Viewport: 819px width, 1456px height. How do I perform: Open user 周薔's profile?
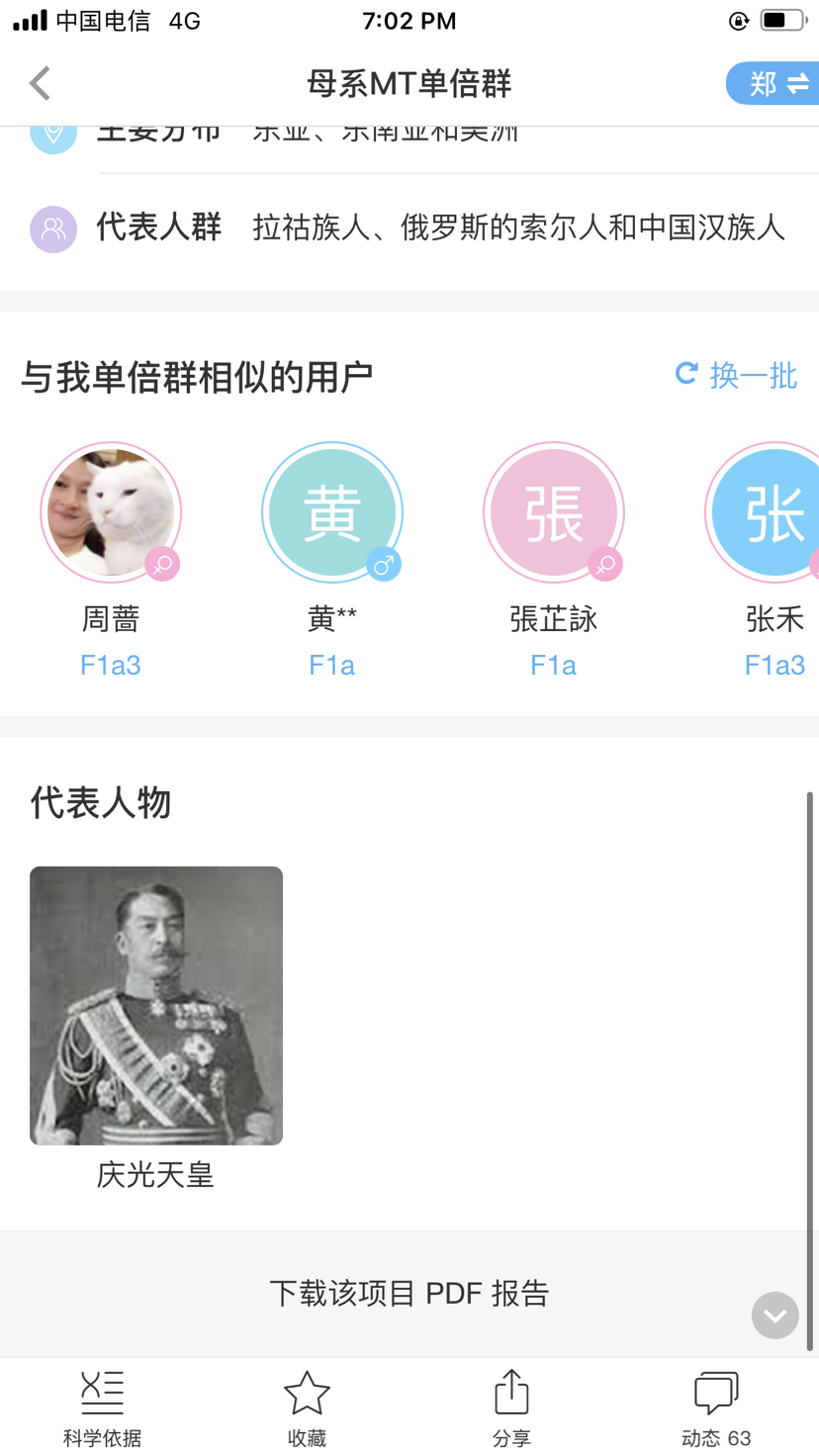[111, 512]
